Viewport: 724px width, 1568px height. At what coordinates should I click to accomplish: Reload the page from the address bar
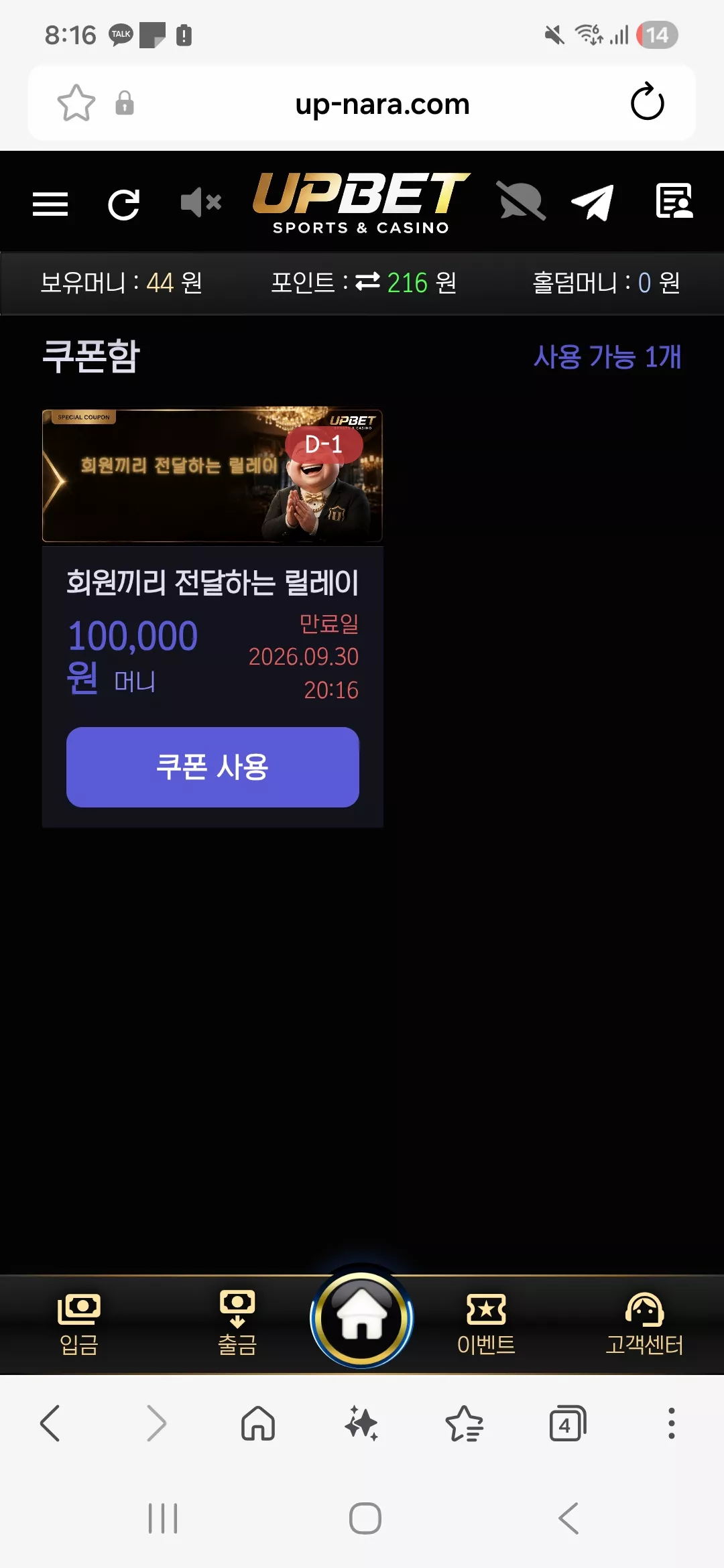[x=647, y=102]
